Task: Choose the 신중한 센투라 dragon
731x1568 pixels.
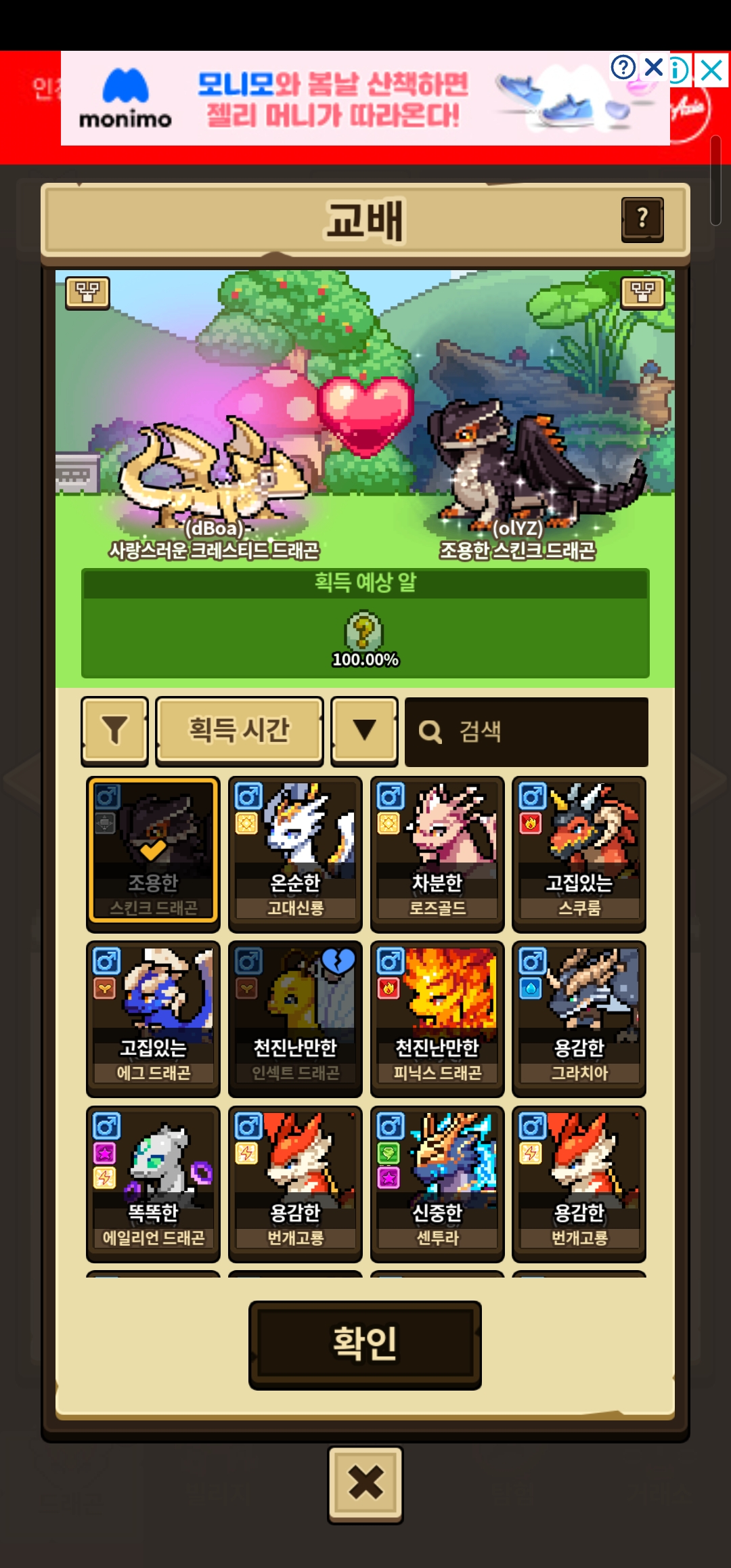Action: 437,1183
